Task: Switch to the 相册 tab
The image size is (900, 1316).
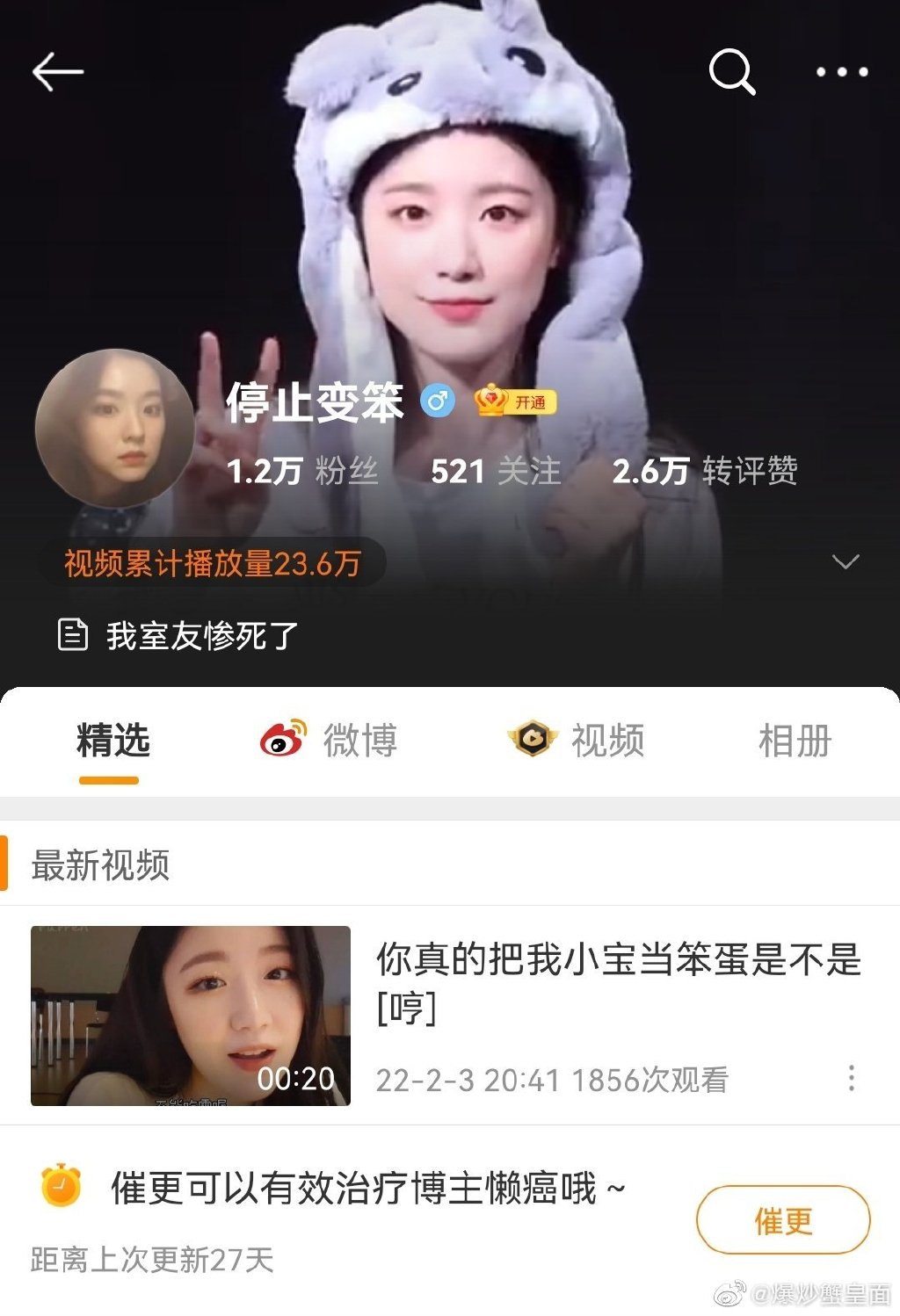Action: [795, 741]
